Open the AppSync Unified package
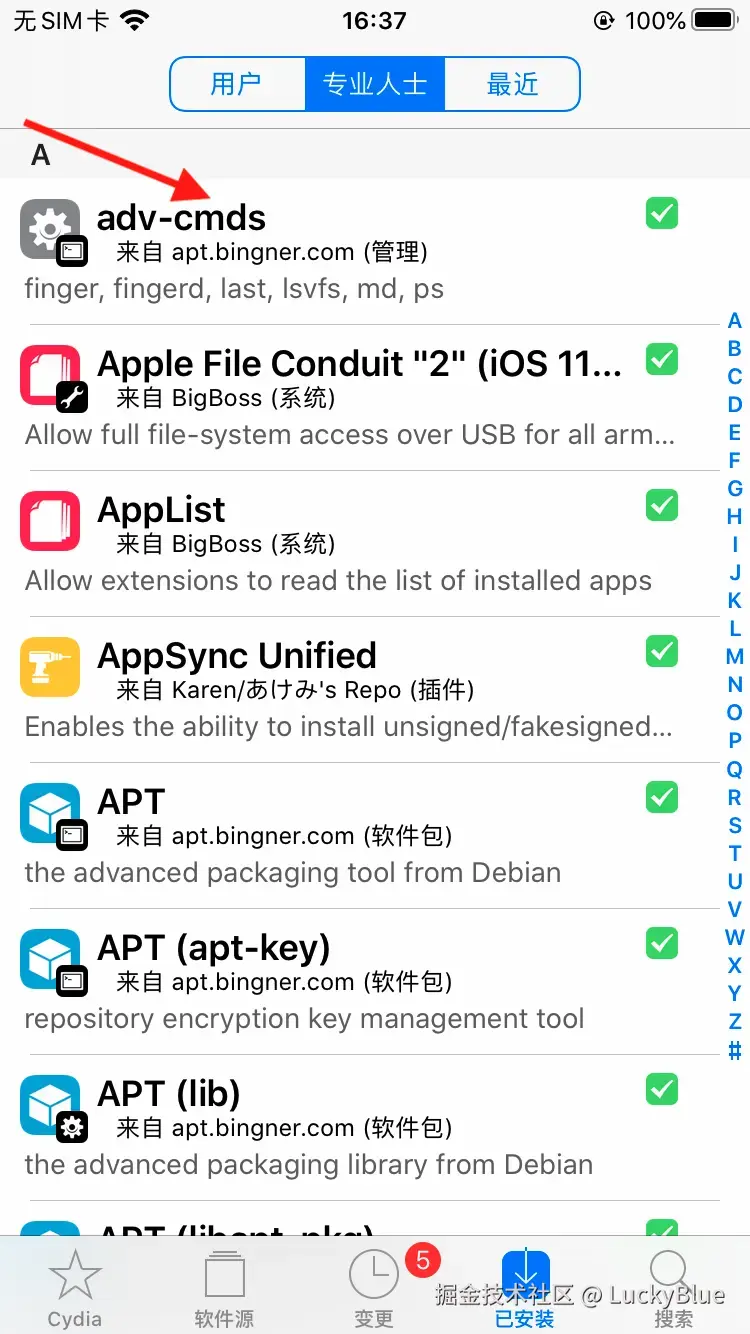 coord(350,689)
